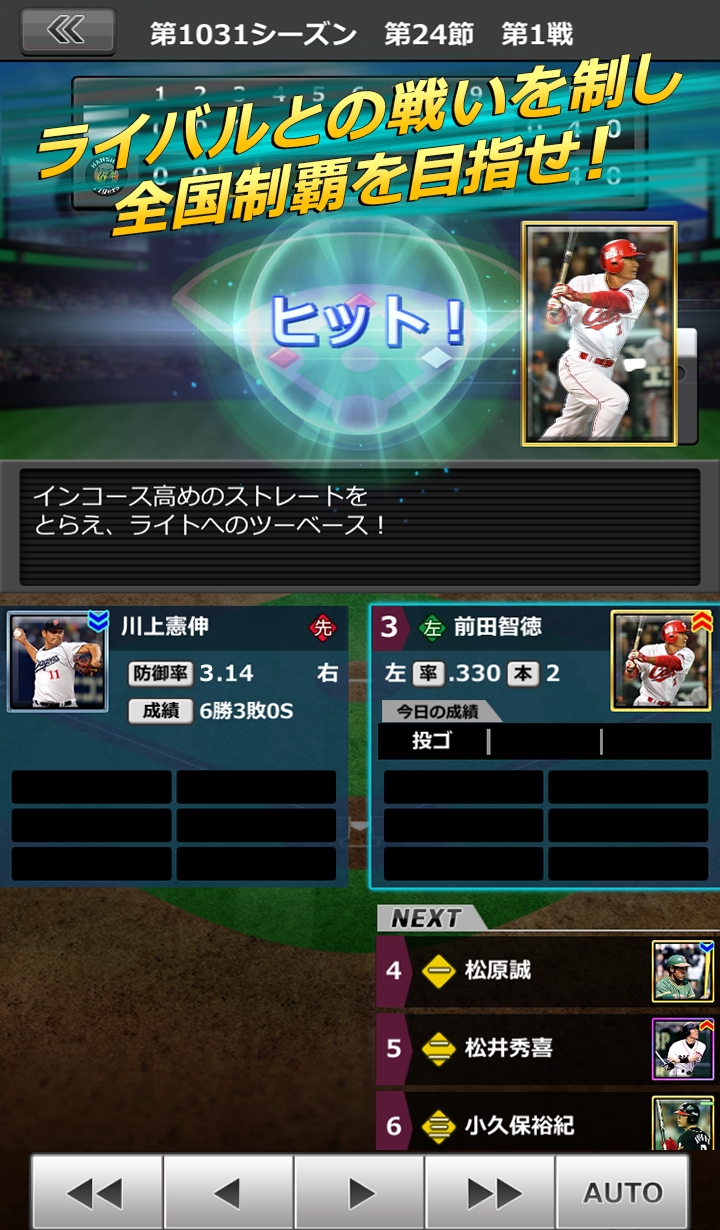The height and width of the screenshot is (1230, 720).
Task: Advance to the next play
Action: (x=359, y=1192)
